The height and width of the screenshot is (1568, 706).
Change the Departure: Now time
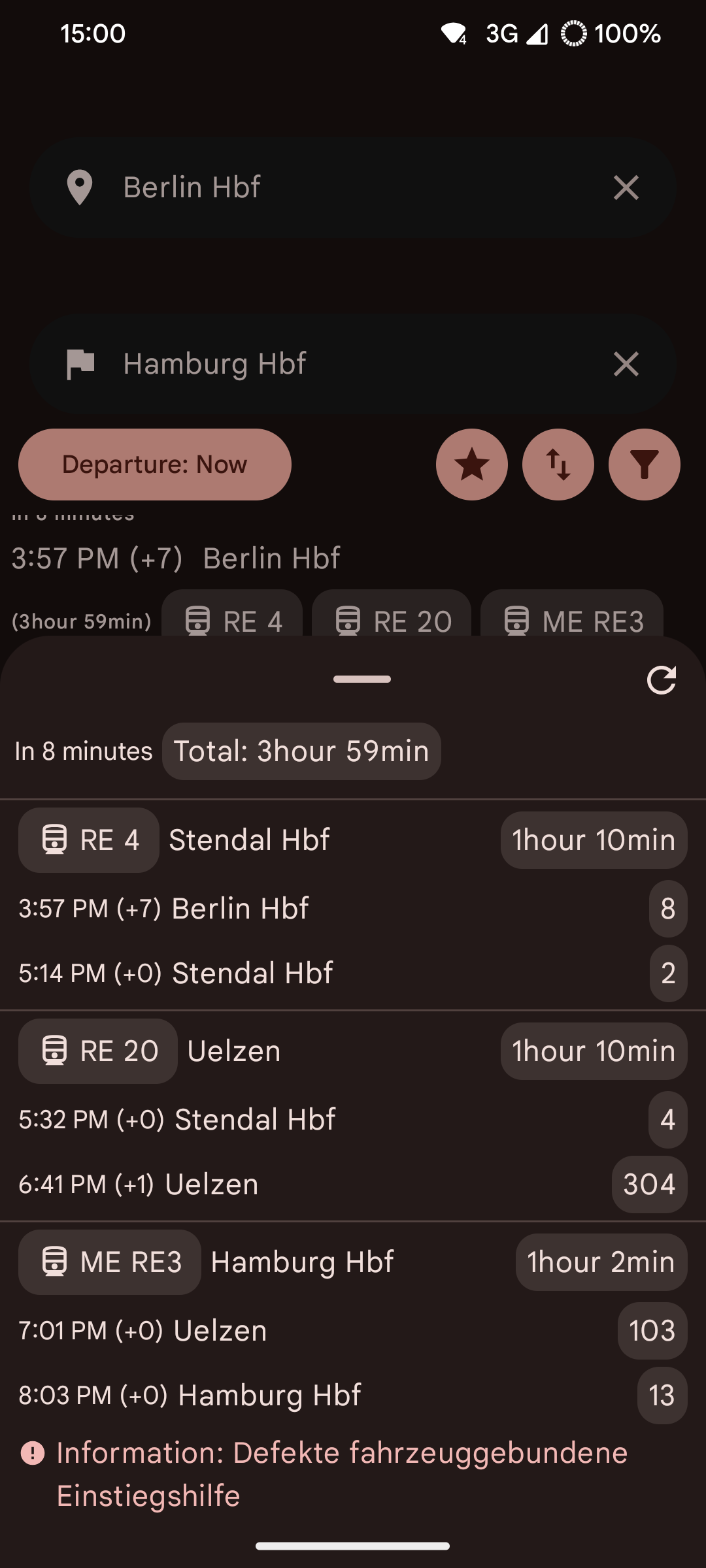155,465
